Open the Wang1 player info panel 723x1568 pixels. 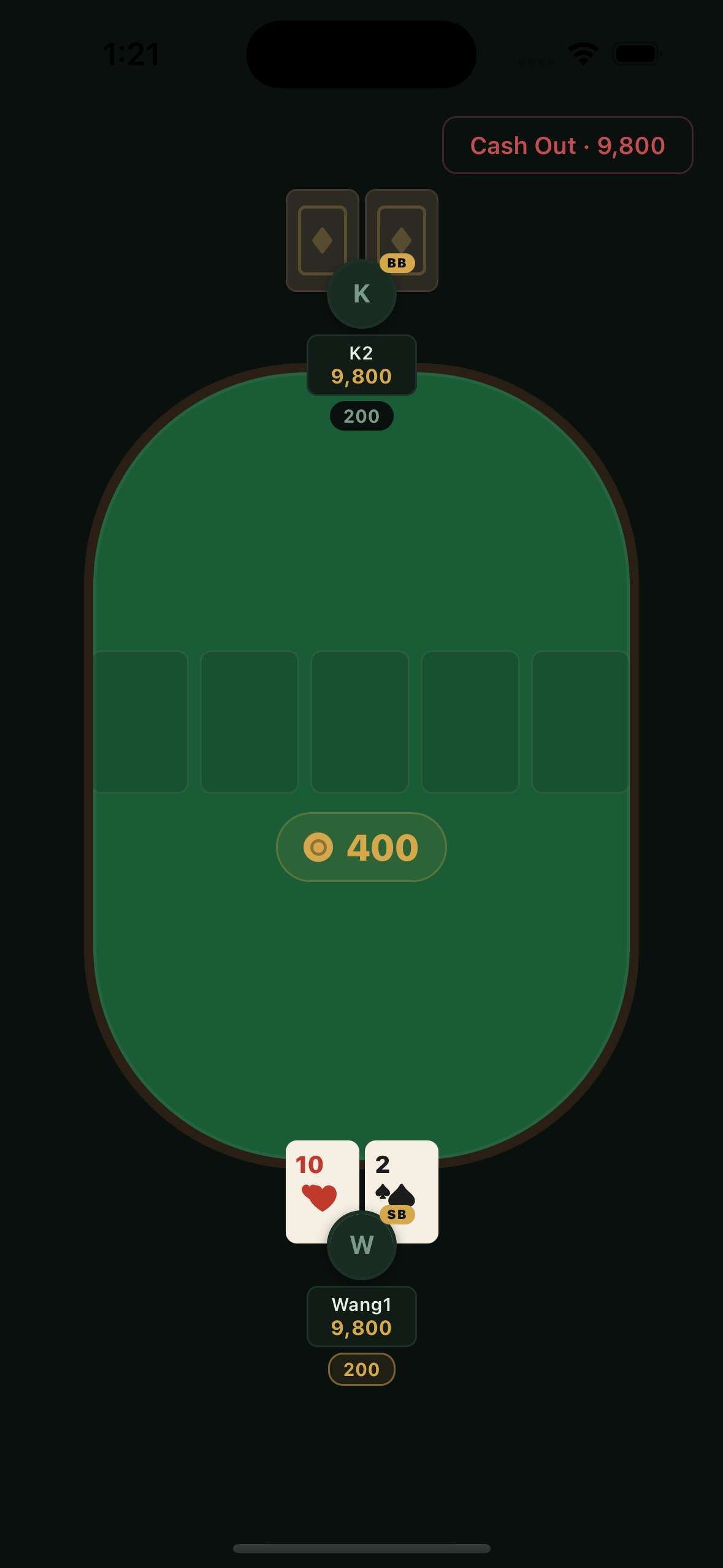pos(361,1316)
